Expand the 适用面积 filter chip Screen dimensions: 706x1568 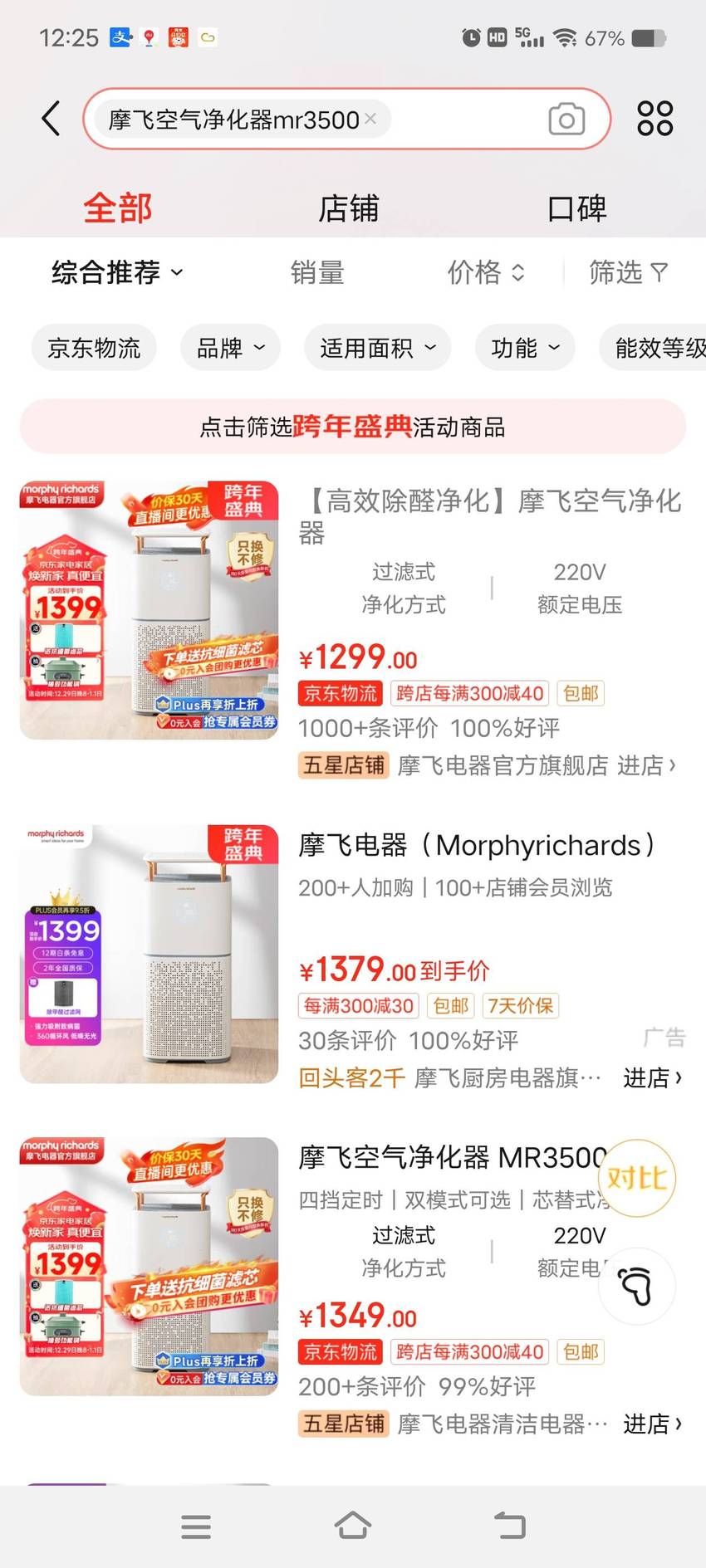coord(378,348)
